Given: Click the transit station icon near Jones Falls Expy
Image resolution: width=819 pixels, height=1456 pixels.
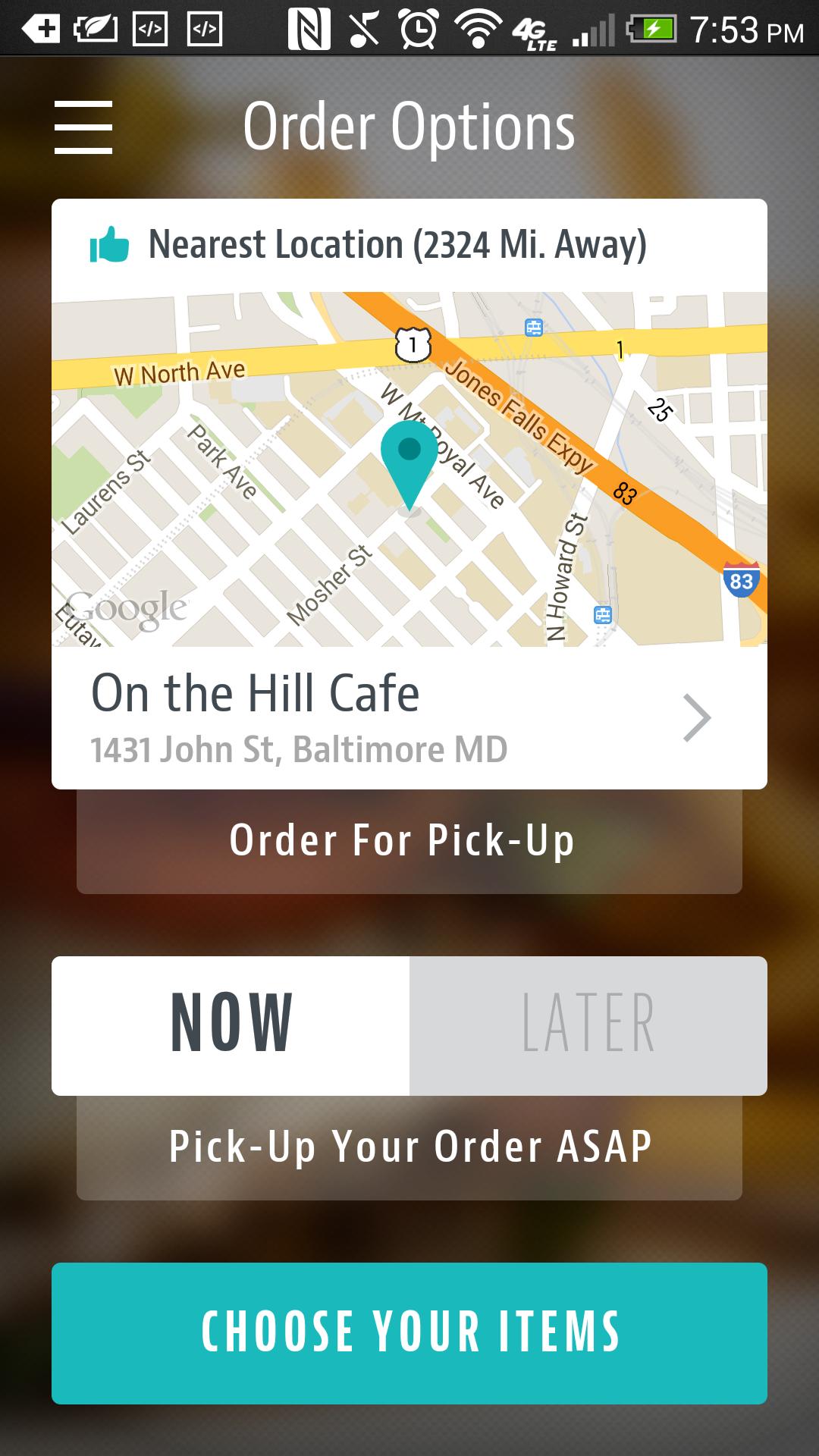Looking at the screenshot, I should click(x=533, y=328).
